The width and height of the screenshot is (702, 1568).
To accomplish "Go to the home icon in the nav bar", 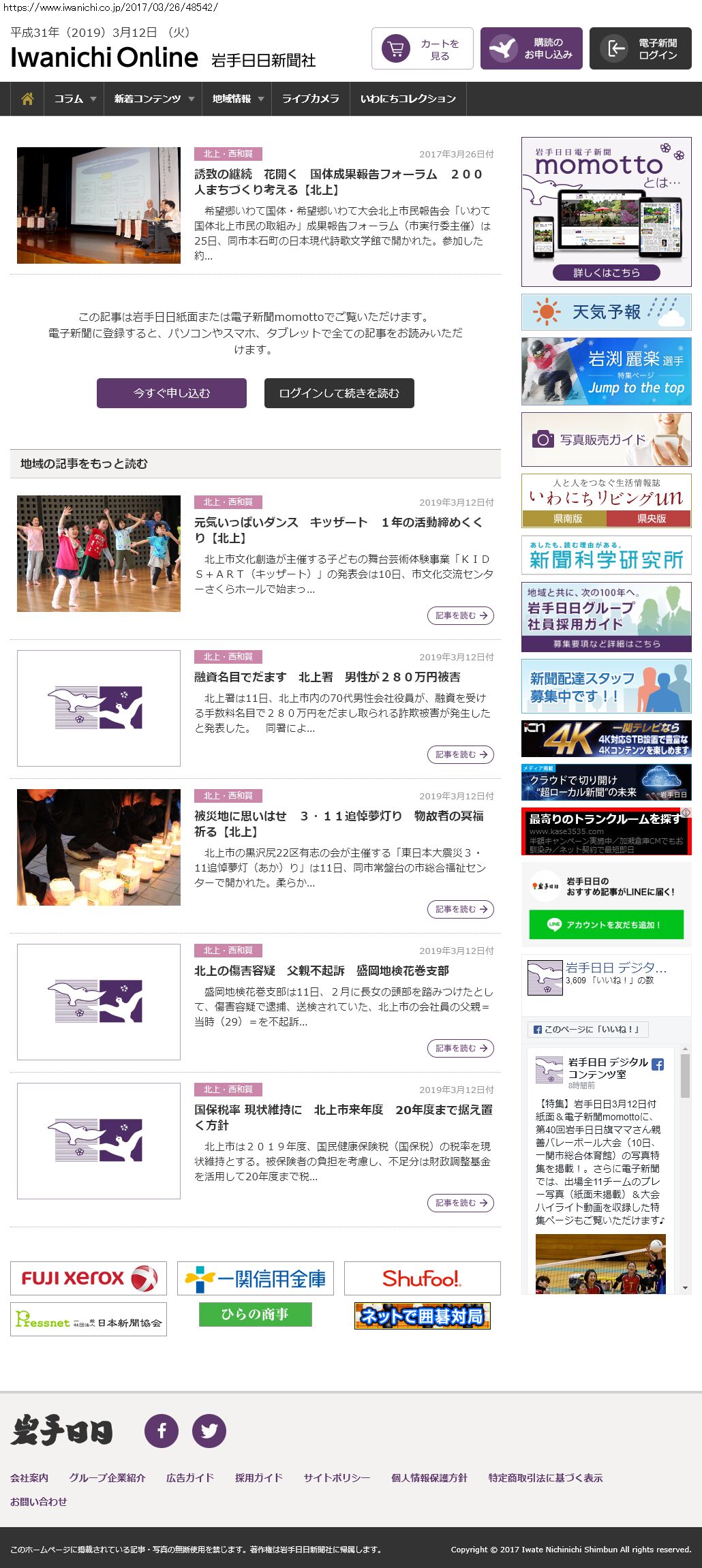I will (27, 99).
